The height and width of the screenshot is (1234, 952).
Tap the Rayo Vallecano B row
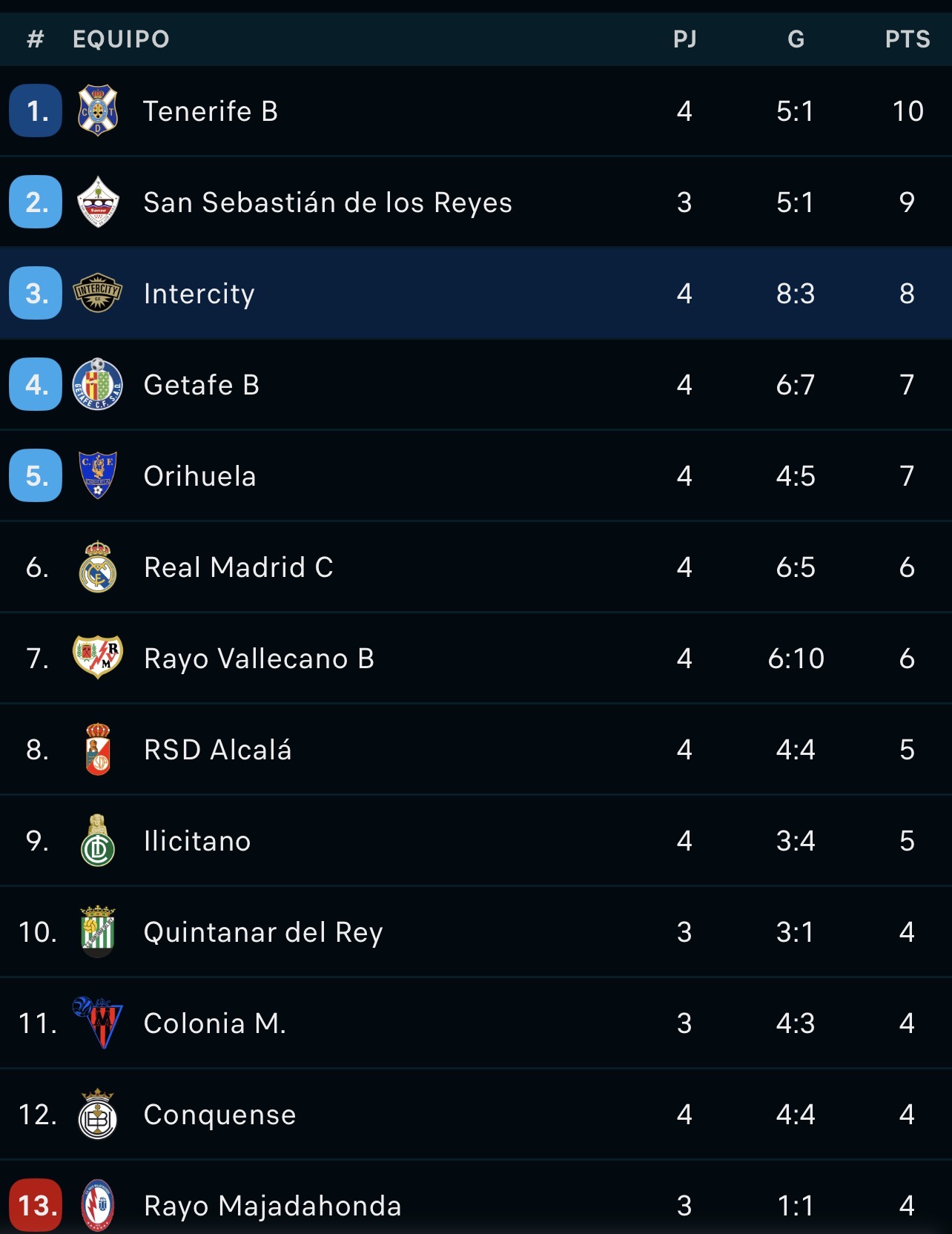(259, 659)
